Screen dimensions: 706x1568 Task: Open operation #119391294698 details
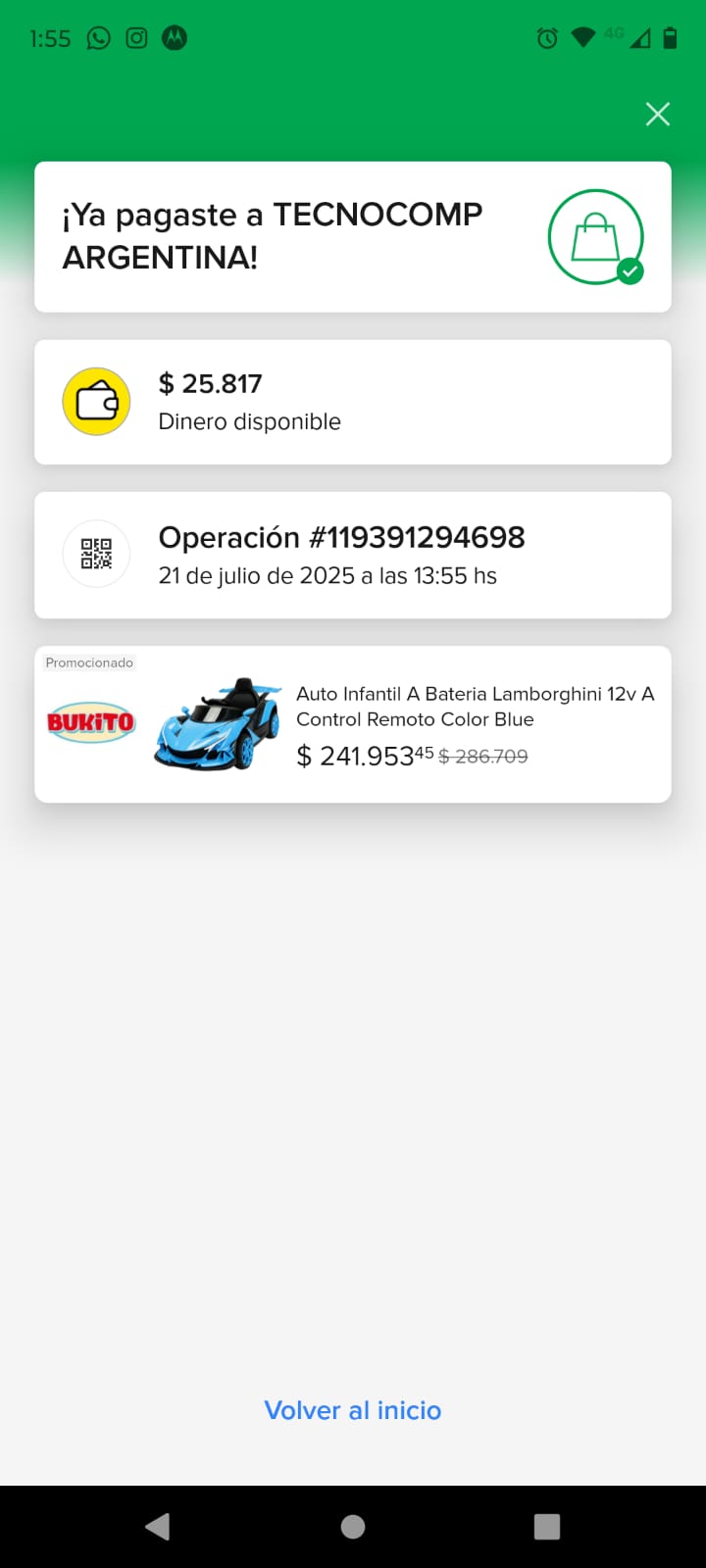[x=352, y=555]
